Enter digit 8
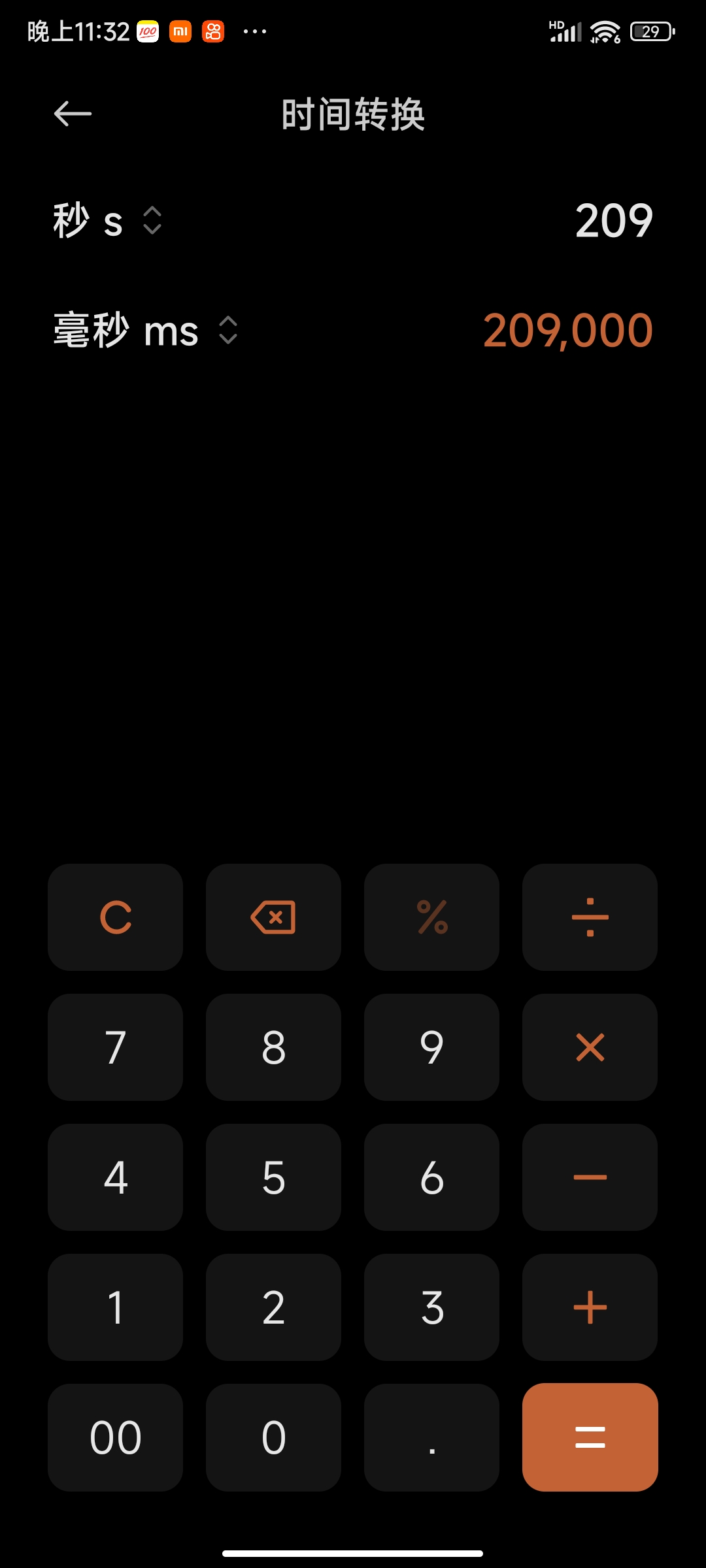706x1568 pixels. coord(273,1047)
